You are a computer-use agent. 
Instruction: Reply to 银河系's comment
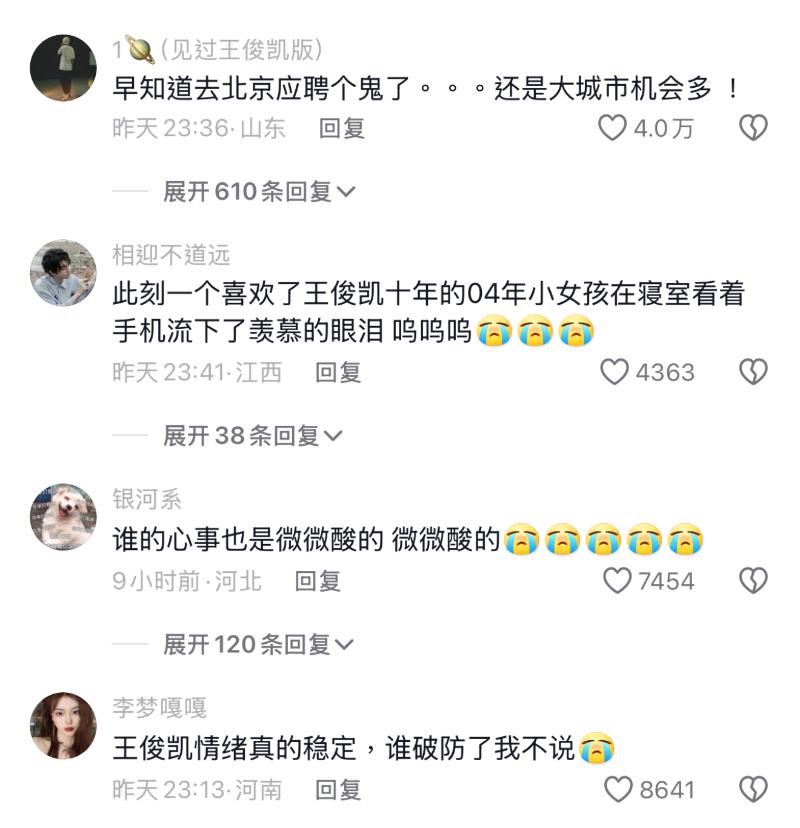pyautogui.click(x=318, y=581)
